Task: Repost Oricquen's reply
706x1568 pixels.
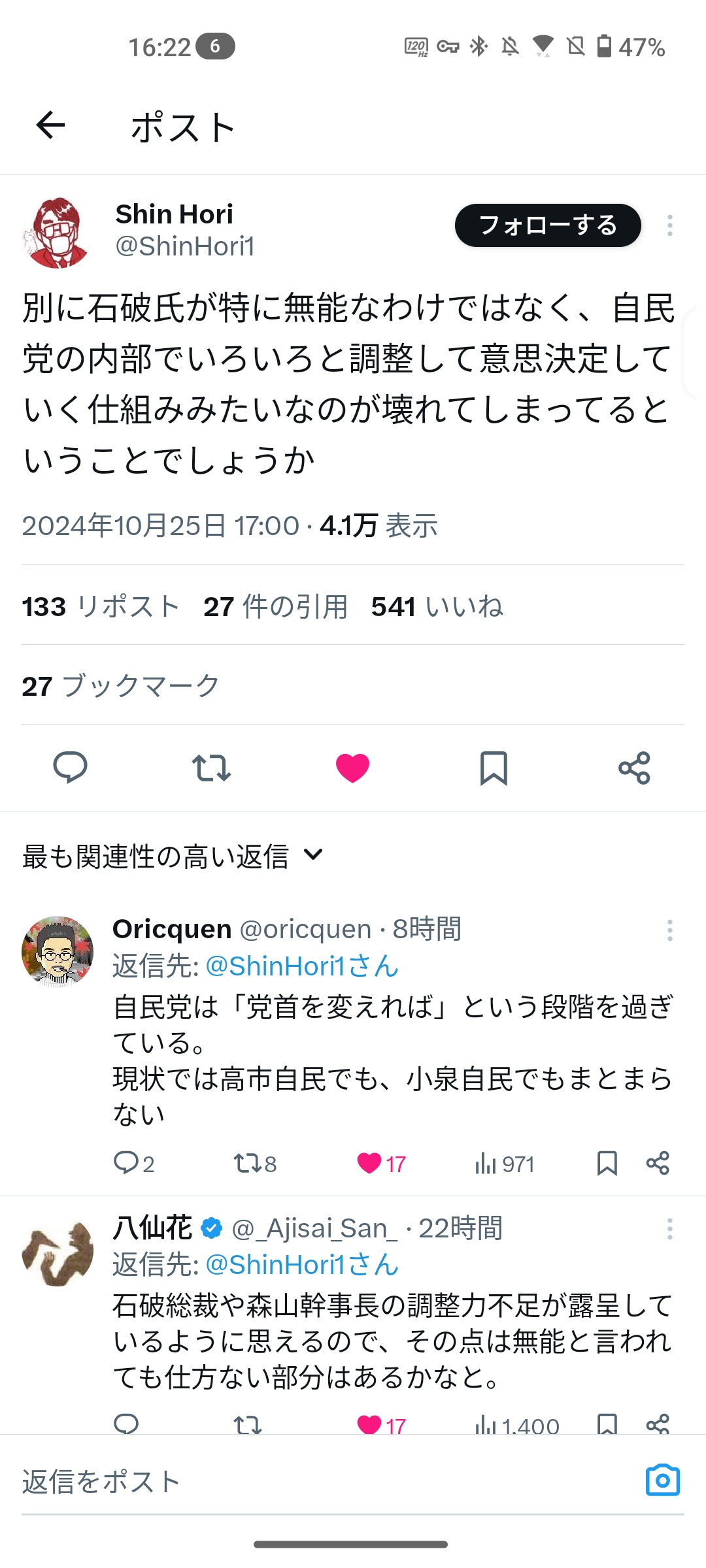Action: click(x=255, y=1164)
